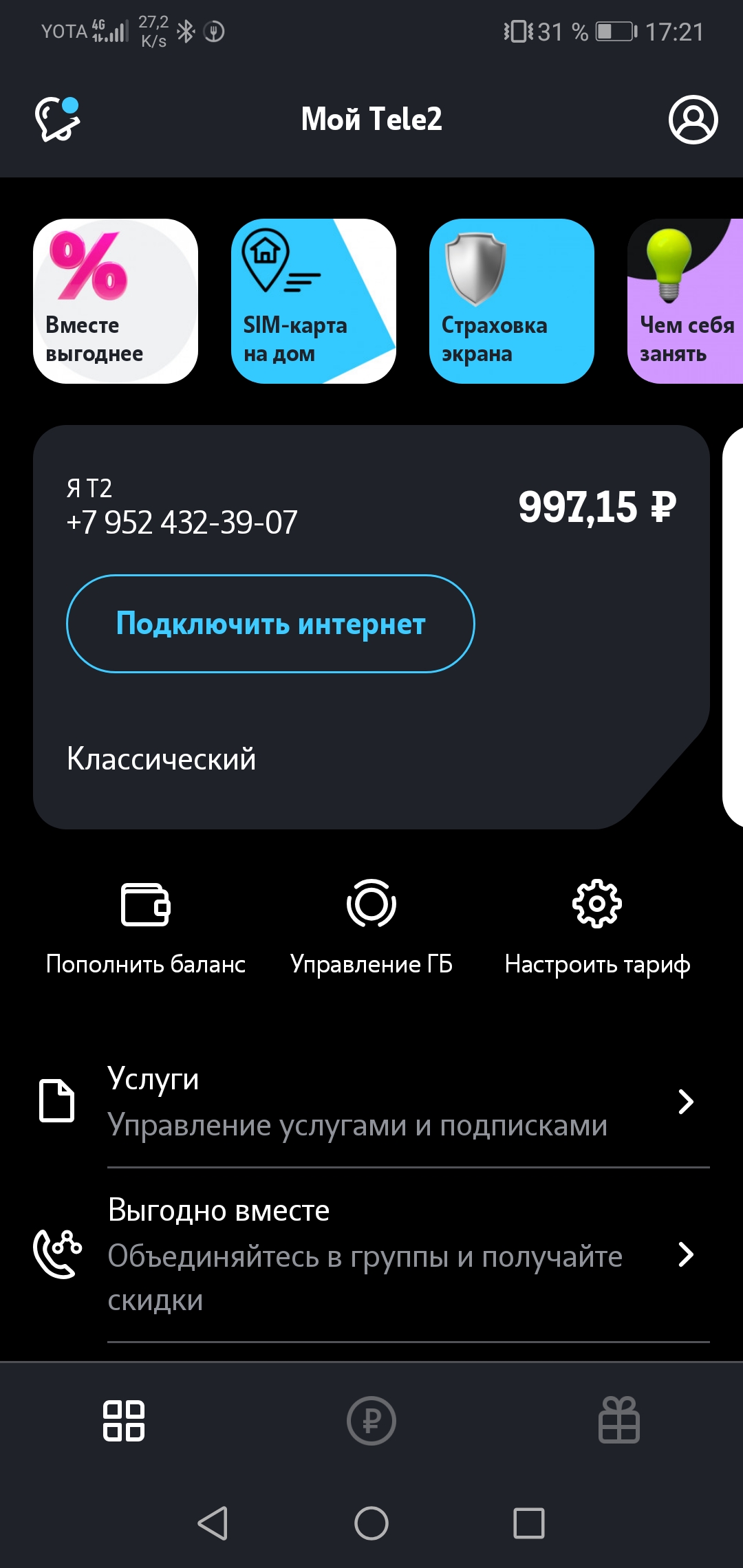Open the recent apps overview
Image resolution: width=743 pixels, height=1568 pixels.
tap(529, 1523)
